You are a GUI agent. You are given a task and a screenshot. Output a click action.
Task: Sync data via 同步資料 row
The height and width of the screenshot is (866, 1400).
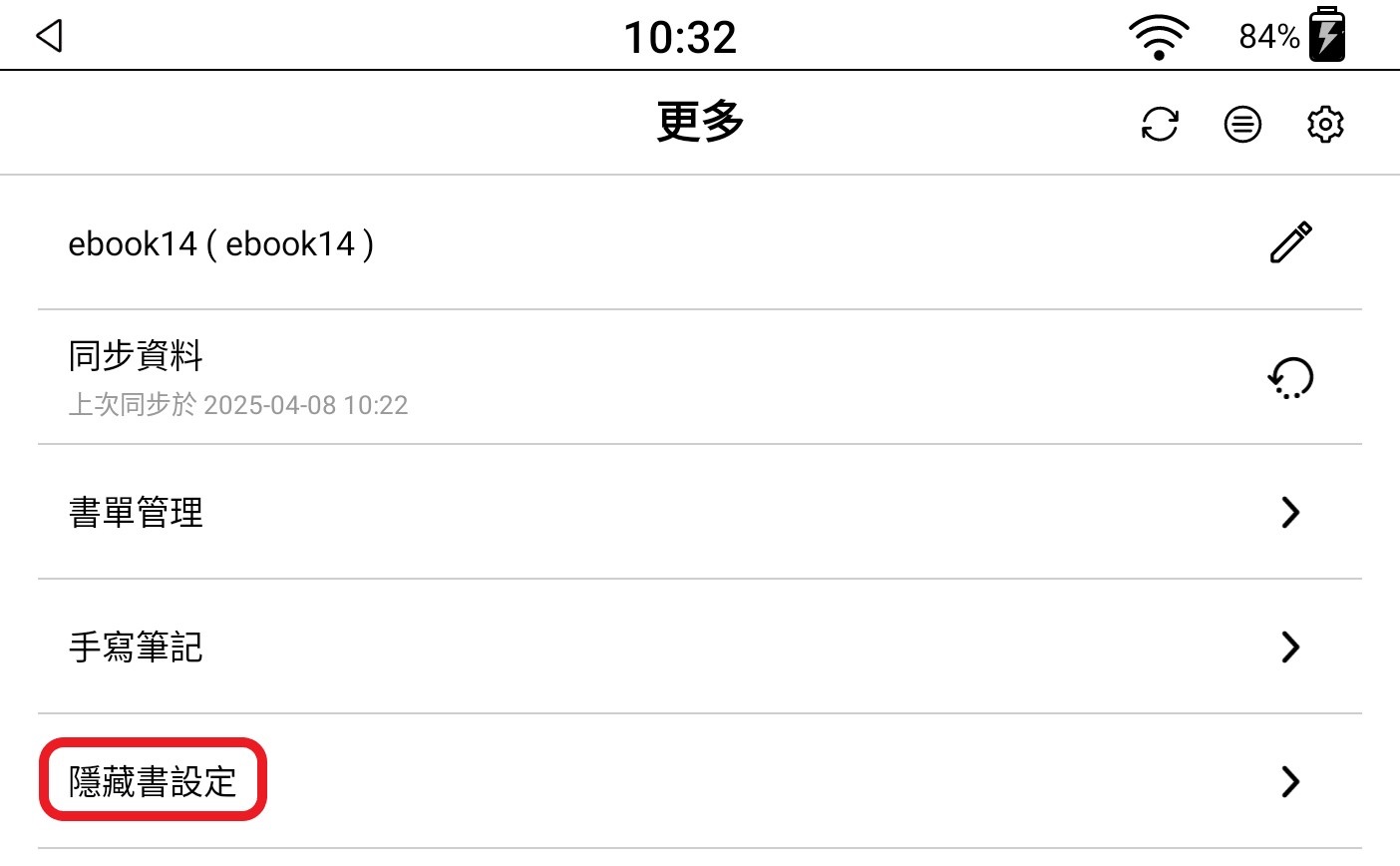1289,378
